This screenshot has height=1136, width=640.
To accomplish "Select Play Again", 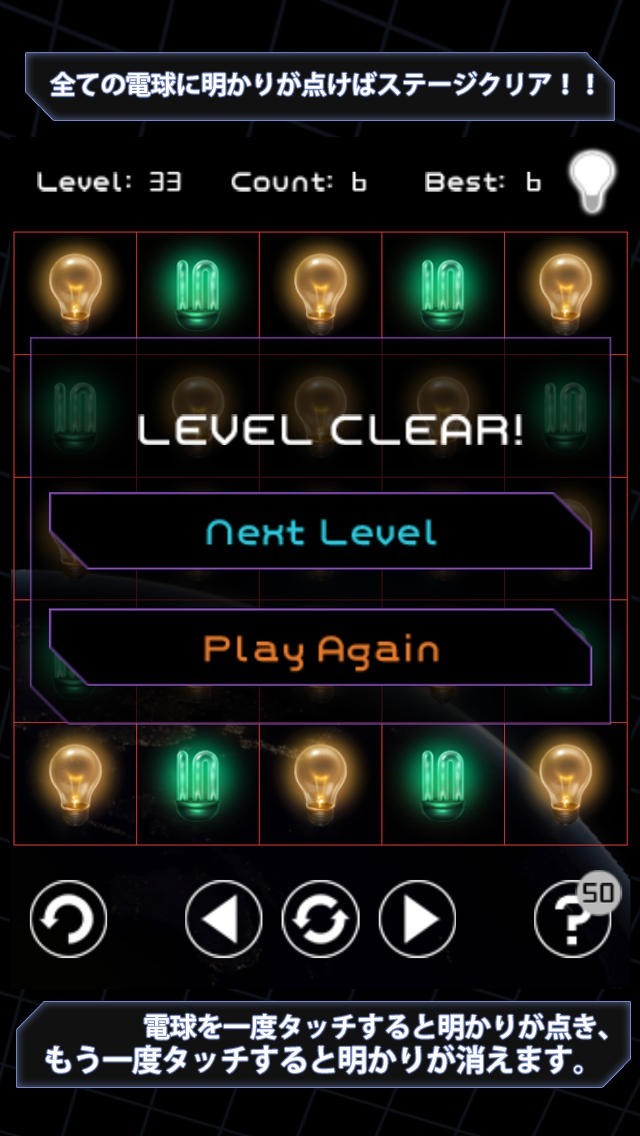I will coord(320,648).
